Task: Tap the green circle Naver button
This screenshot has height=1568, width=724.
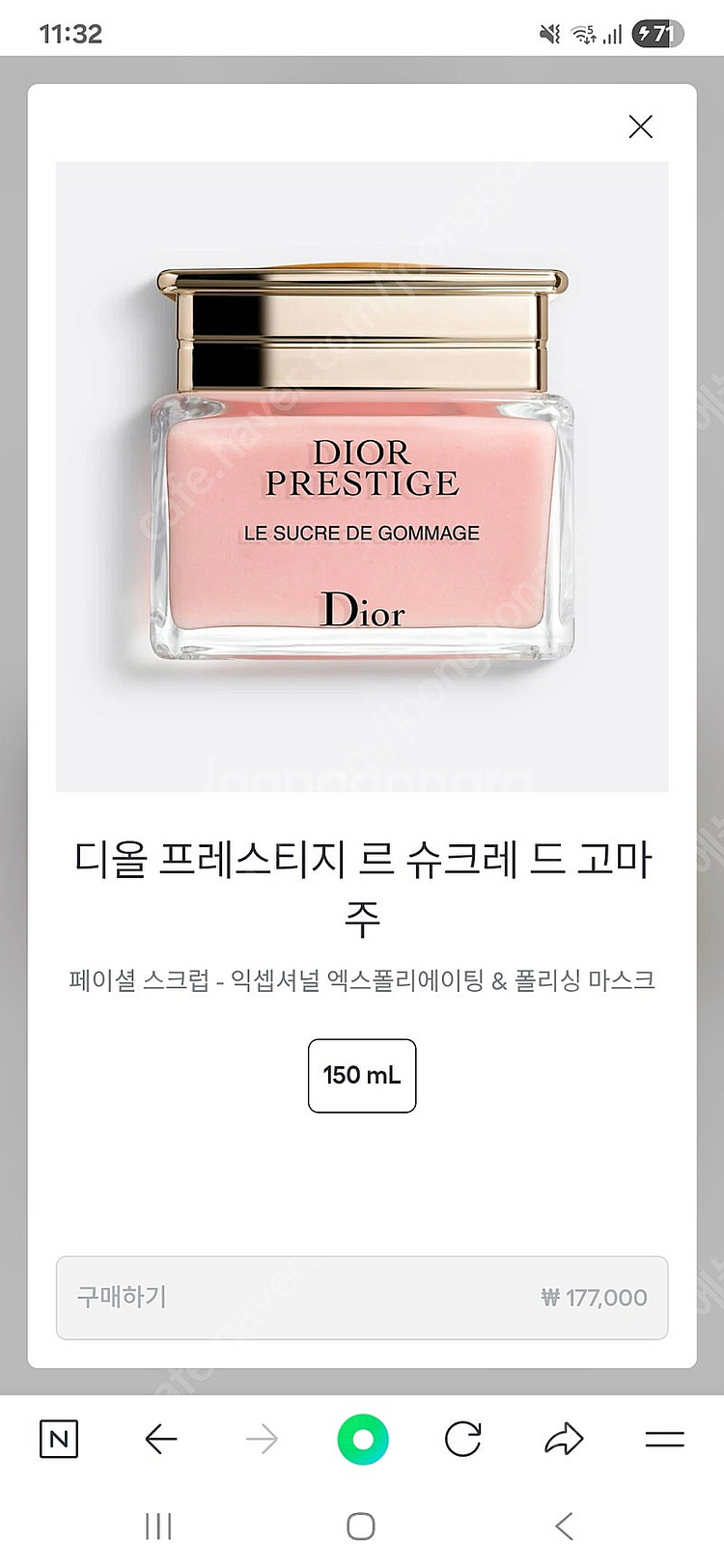Action: [363, 1440]
